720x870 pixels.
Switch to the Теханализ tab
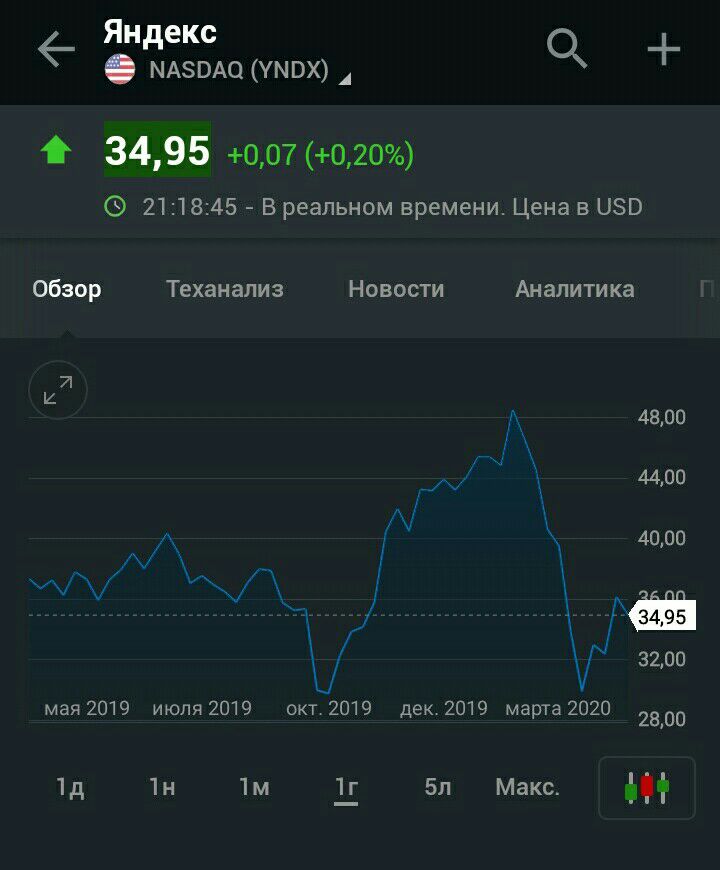pyautogui.click(x=225, y=289)
